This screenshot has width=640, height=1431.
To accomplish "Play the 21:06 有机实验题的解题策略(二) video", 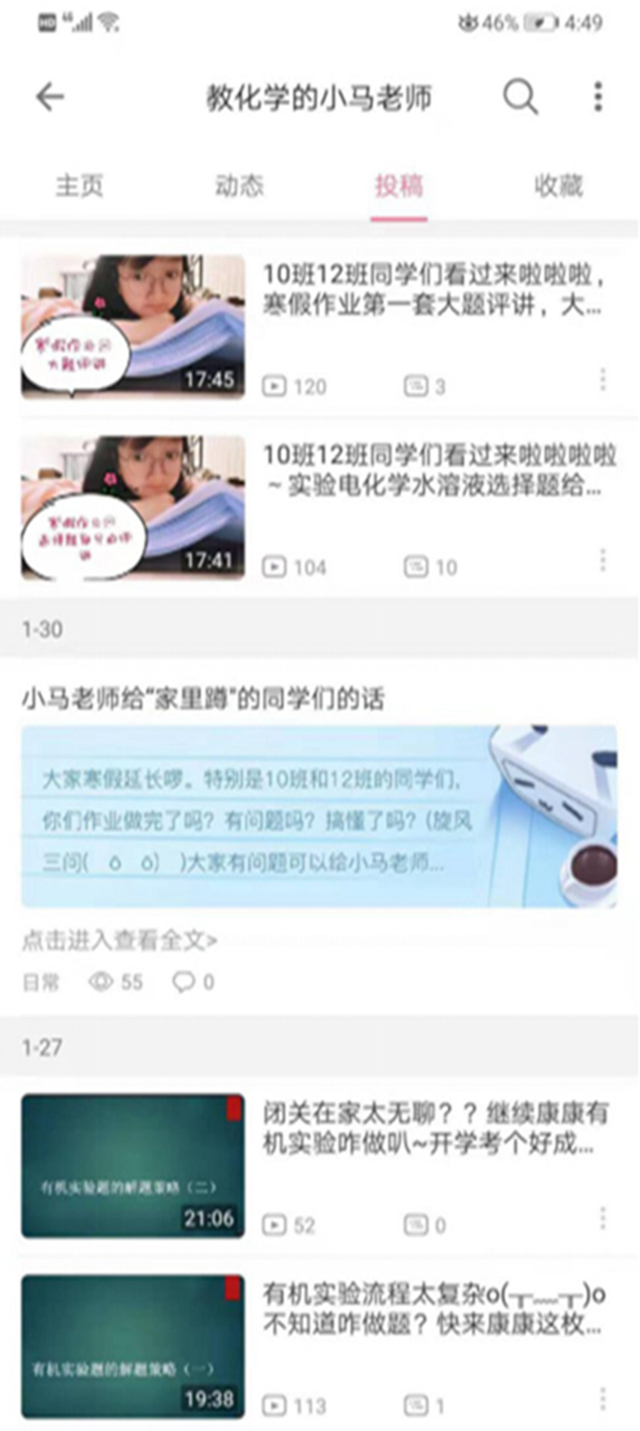I will [133, 1165].
